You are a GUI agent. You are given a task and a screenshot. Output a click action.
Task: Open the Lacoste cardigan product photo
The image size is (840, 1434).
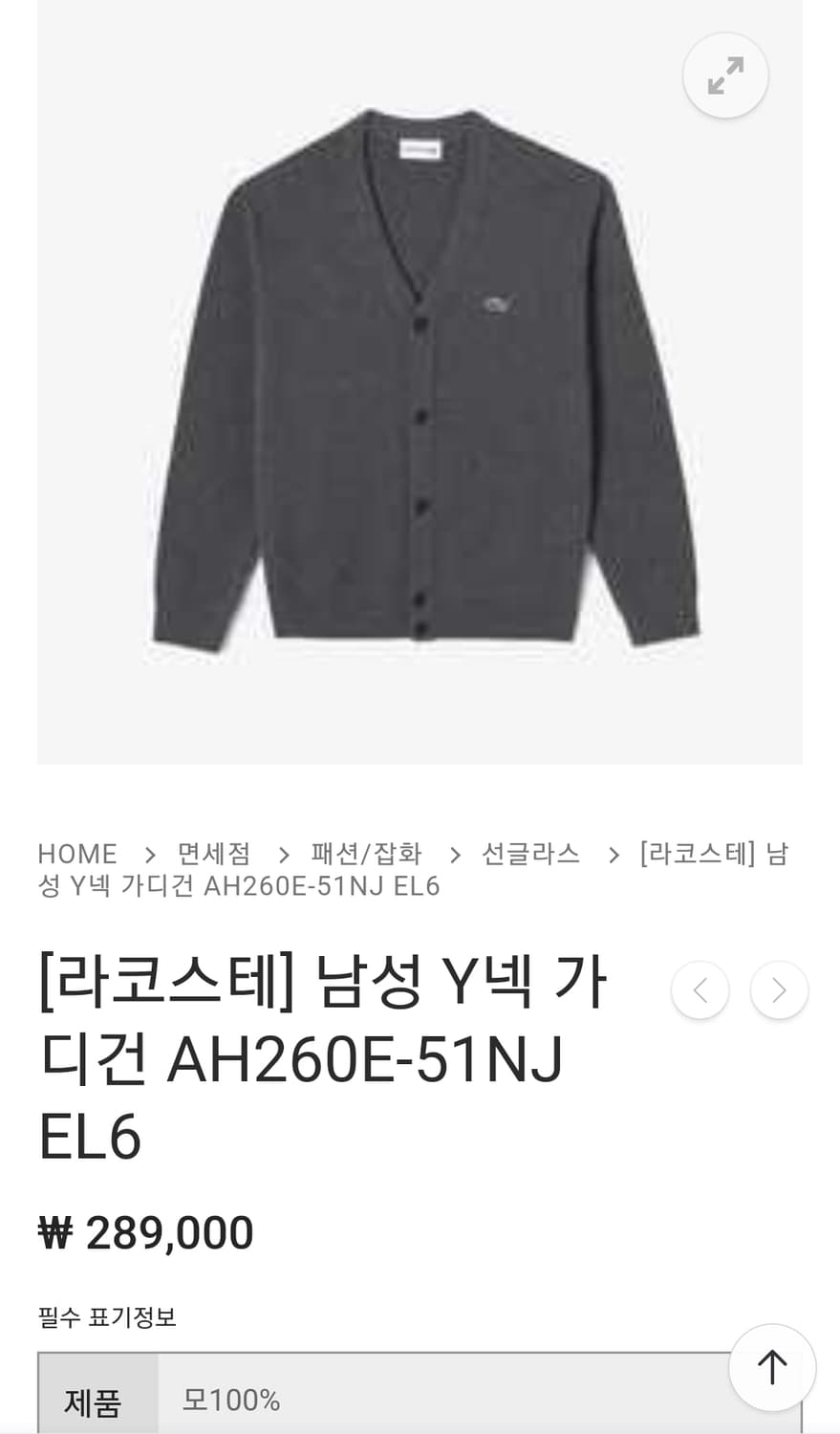click(x=420, y=382)
